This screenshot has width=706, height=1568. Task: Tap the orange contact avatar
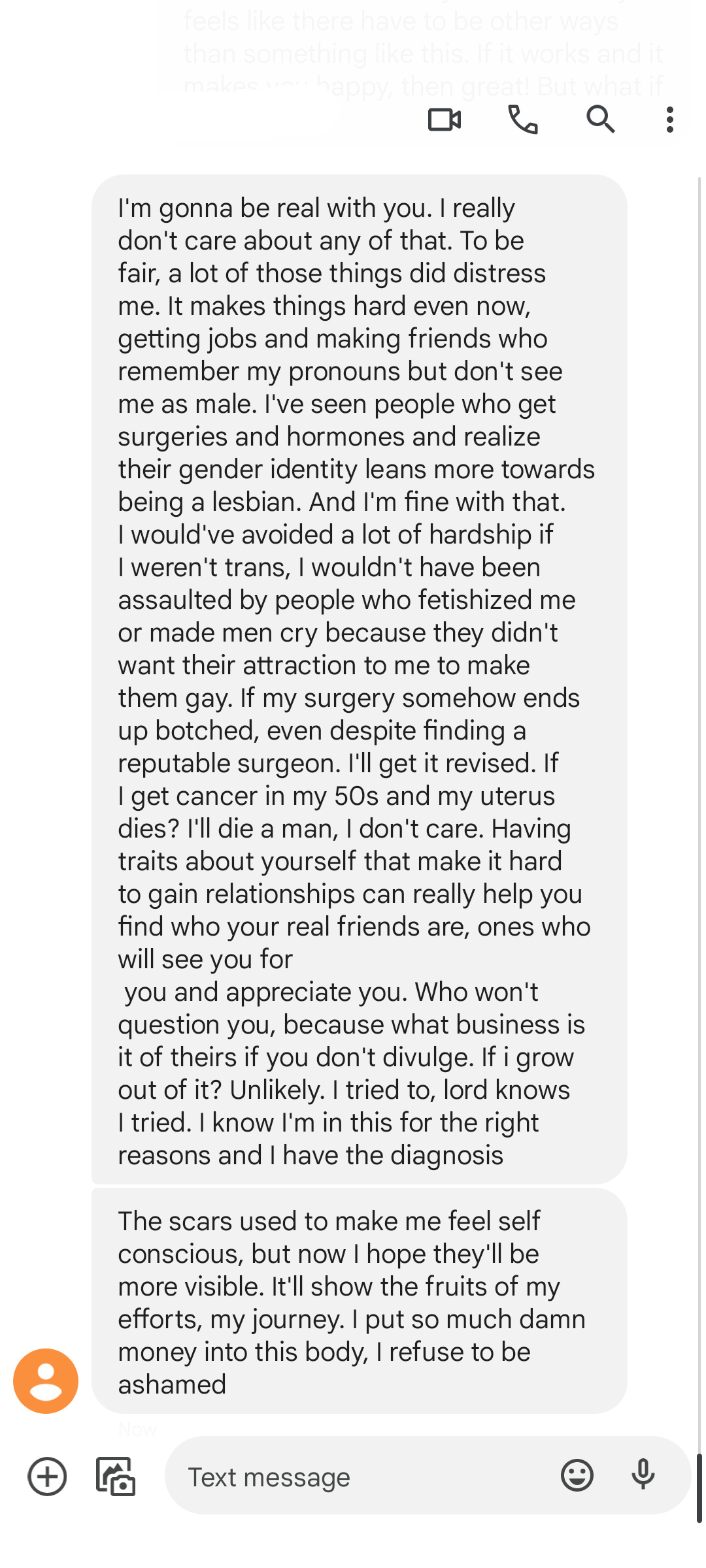[x=46, y=1381]
